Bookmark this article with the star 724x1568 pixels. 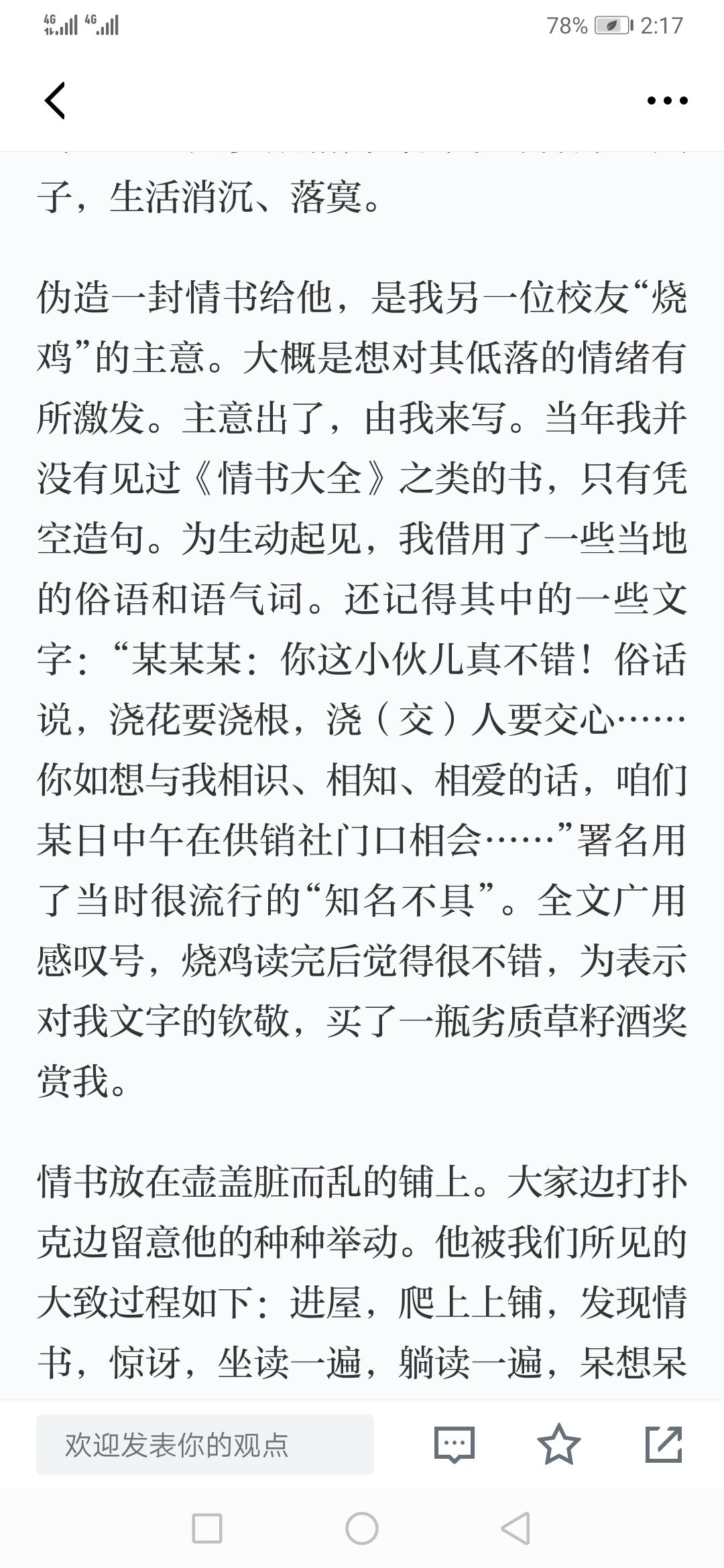[x=559, y=1444]
